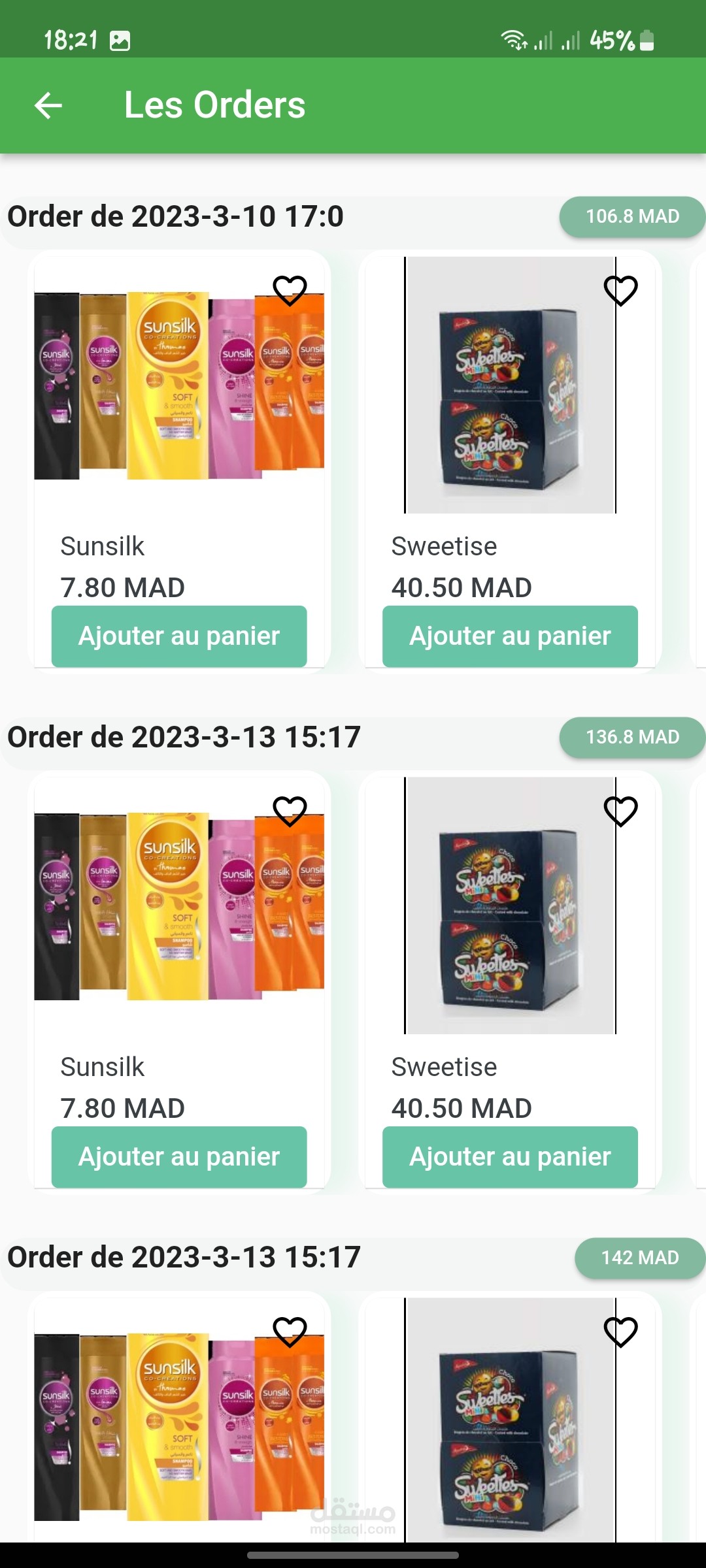Heart the Sunsilk item in 142 MAD order

290,1331
